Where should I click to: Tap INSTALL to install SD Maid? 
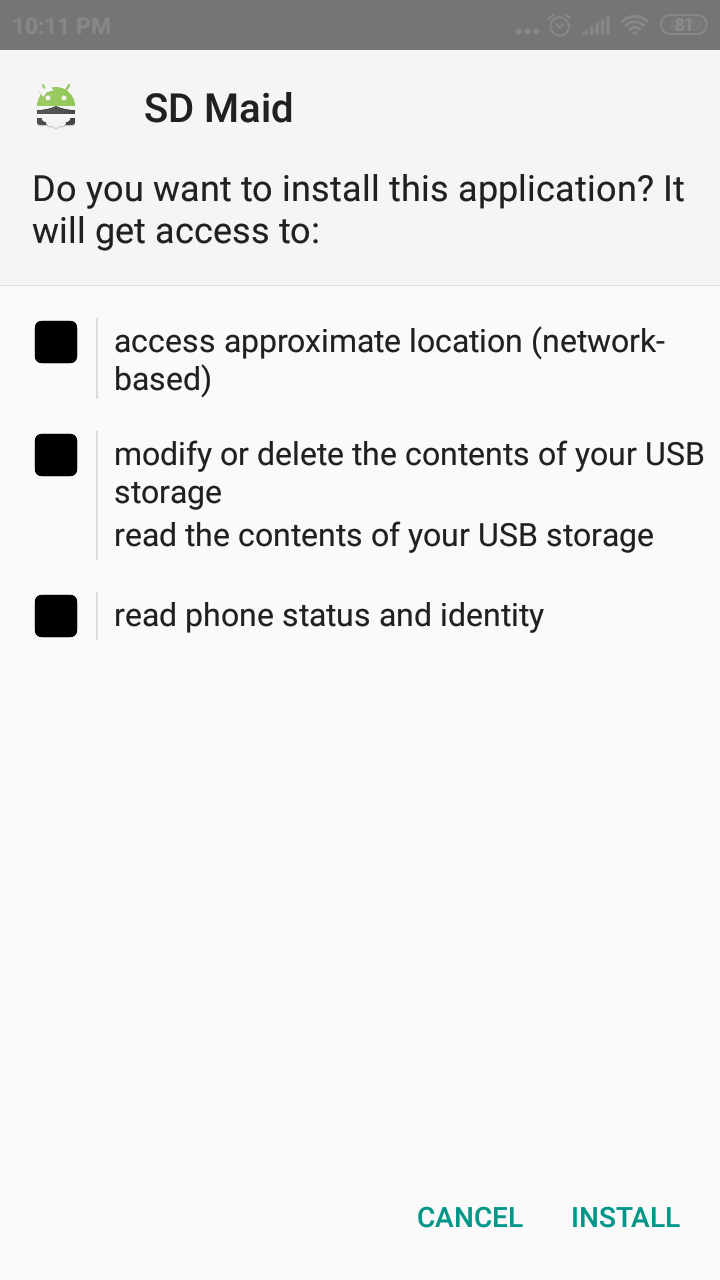pos(625,1217)
